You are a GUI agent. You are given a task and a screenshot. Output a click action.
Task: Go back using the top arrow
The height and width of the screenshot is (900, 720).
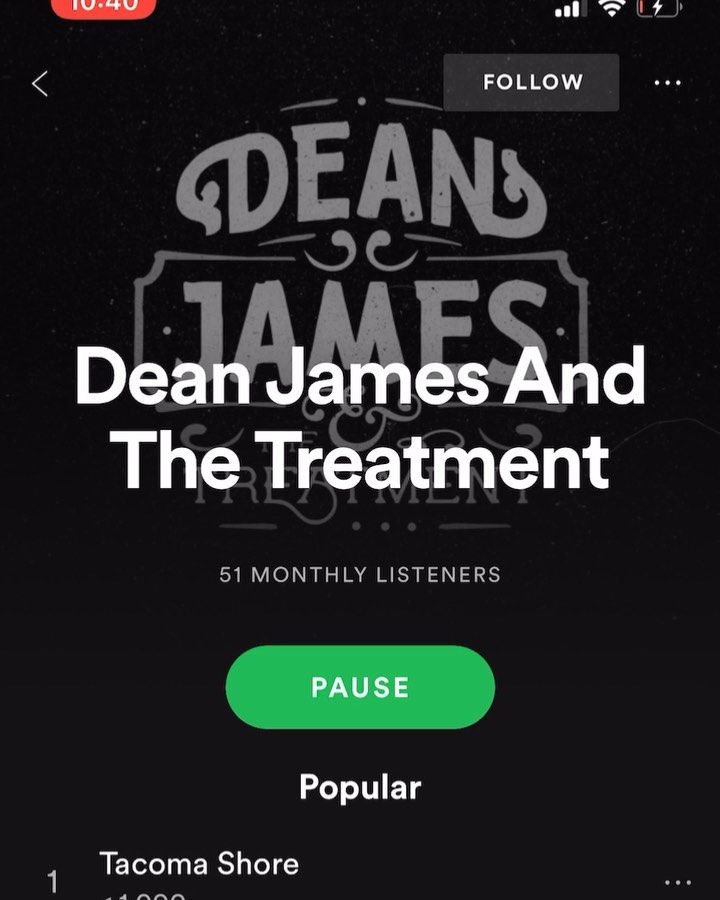[40, 84]
